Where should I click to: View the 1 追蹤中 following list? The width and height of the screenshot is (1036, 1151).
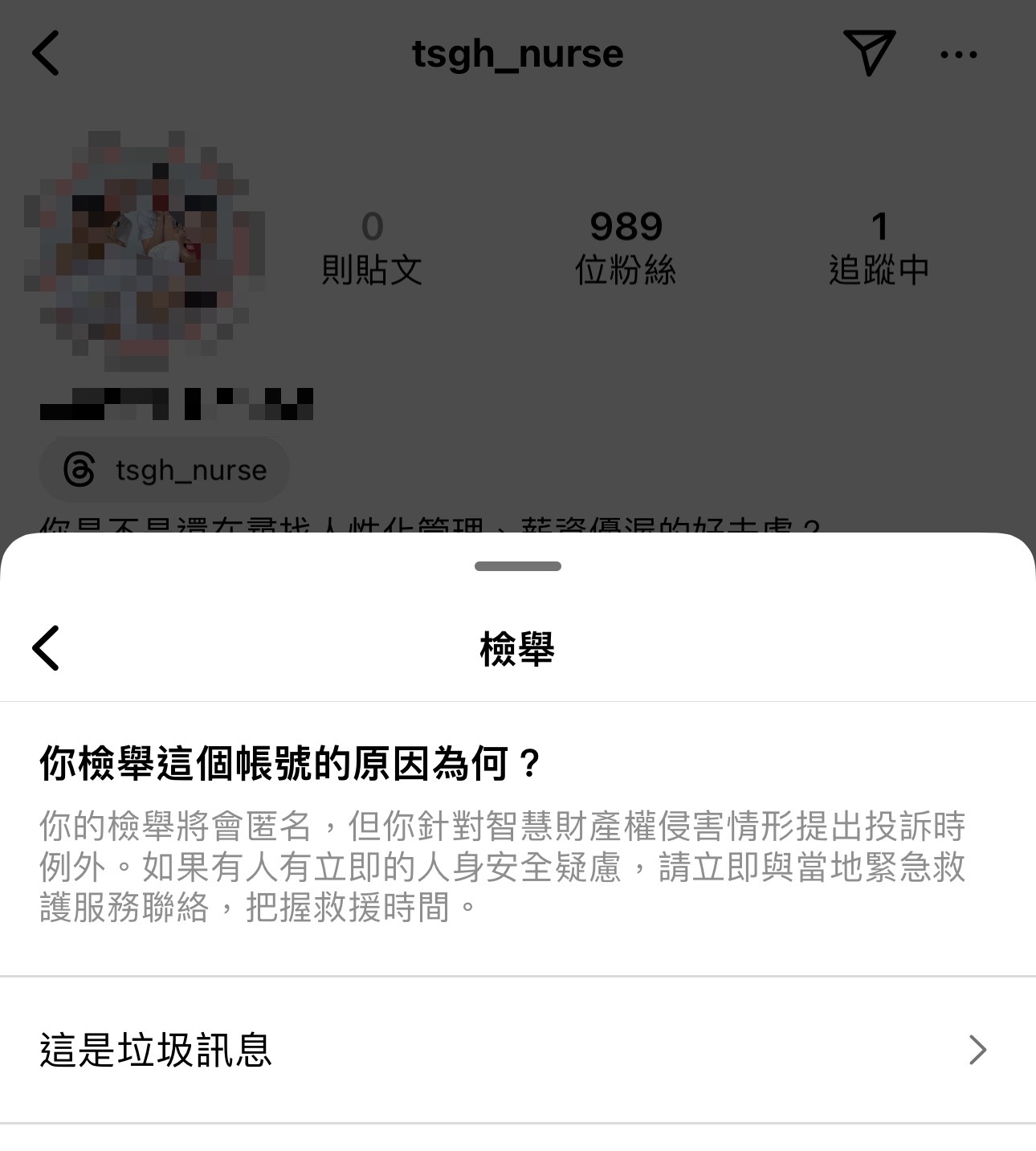(880, 245)
